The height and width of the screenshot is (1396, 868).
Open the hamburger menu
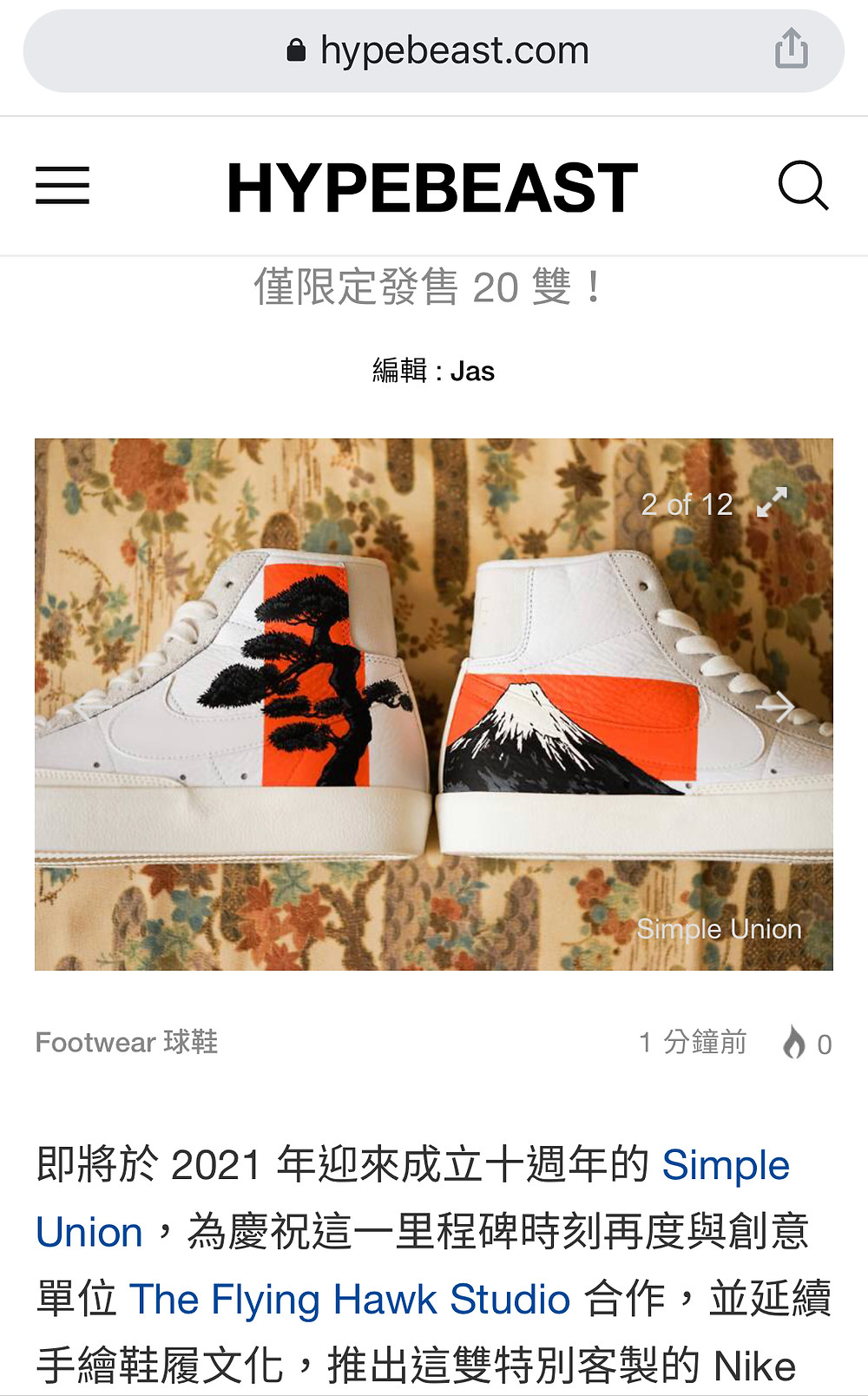point(62,186)
